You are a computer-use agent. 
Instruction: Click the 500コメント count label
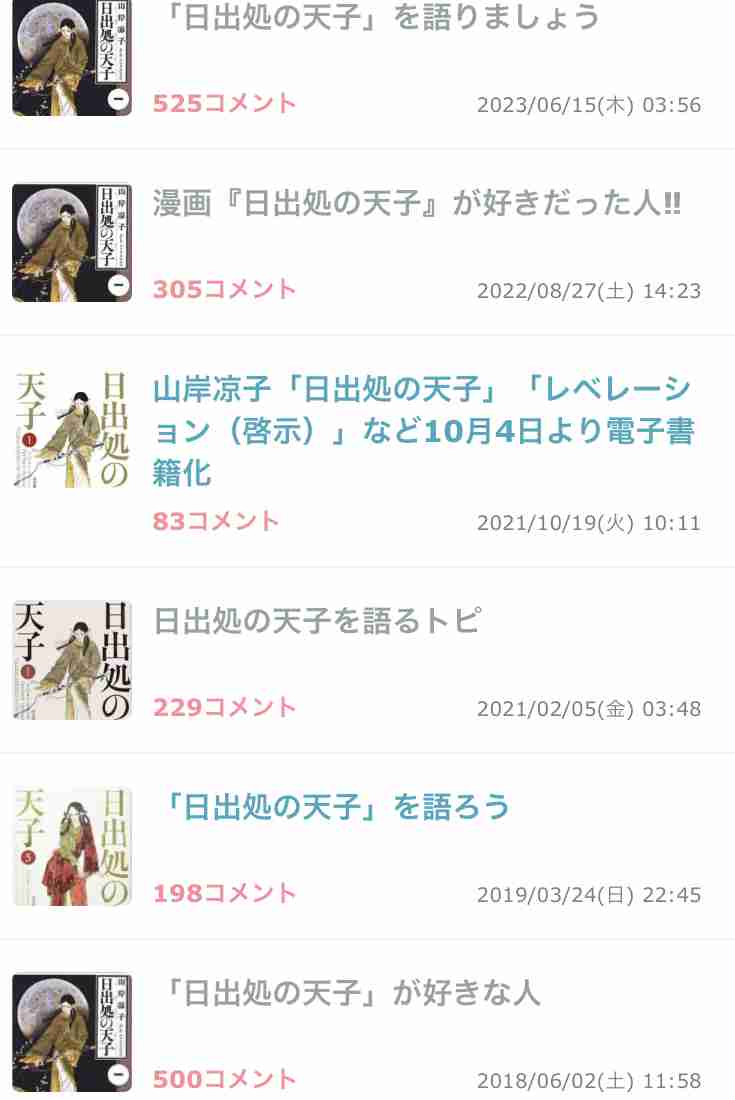pyautogui.click(x=224, y=1079)
